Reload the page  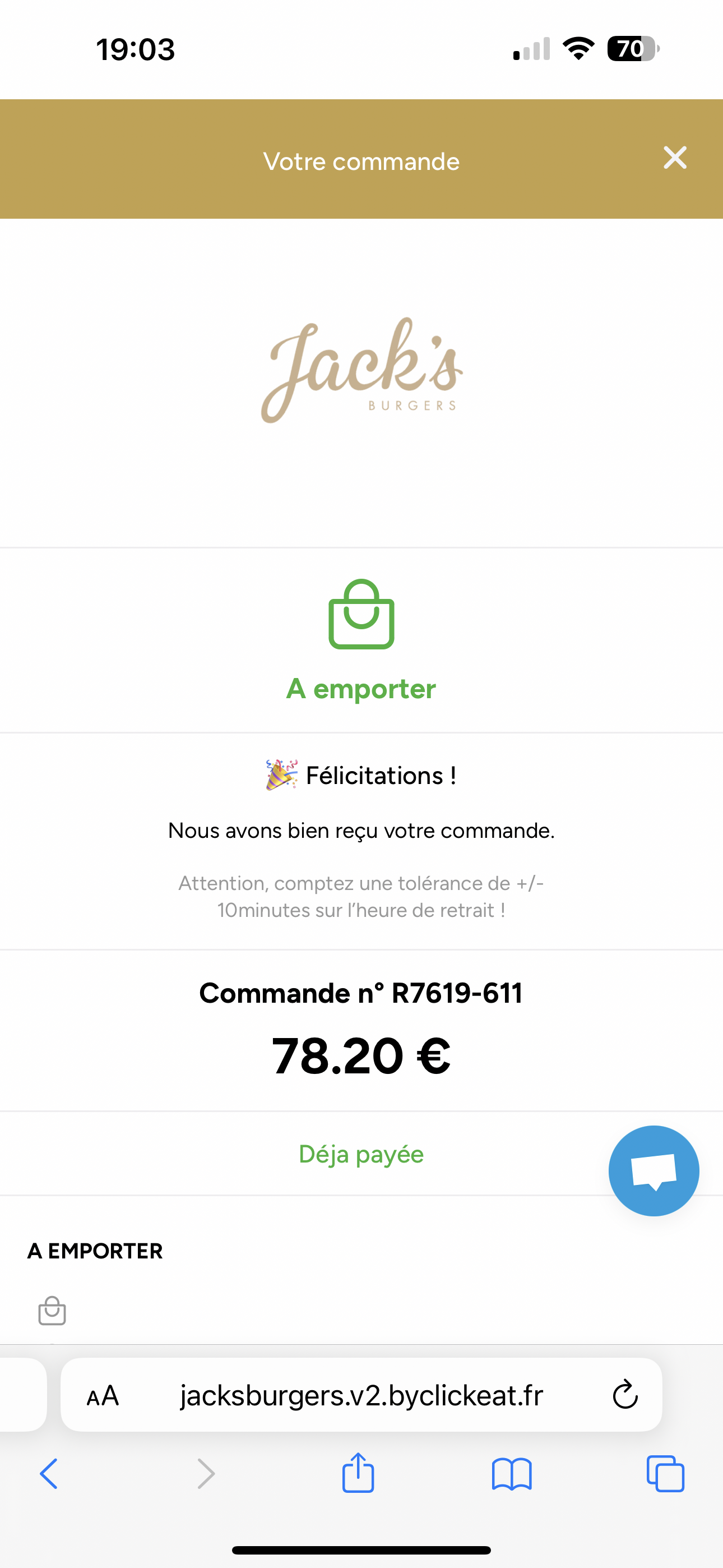point(624,1395)
